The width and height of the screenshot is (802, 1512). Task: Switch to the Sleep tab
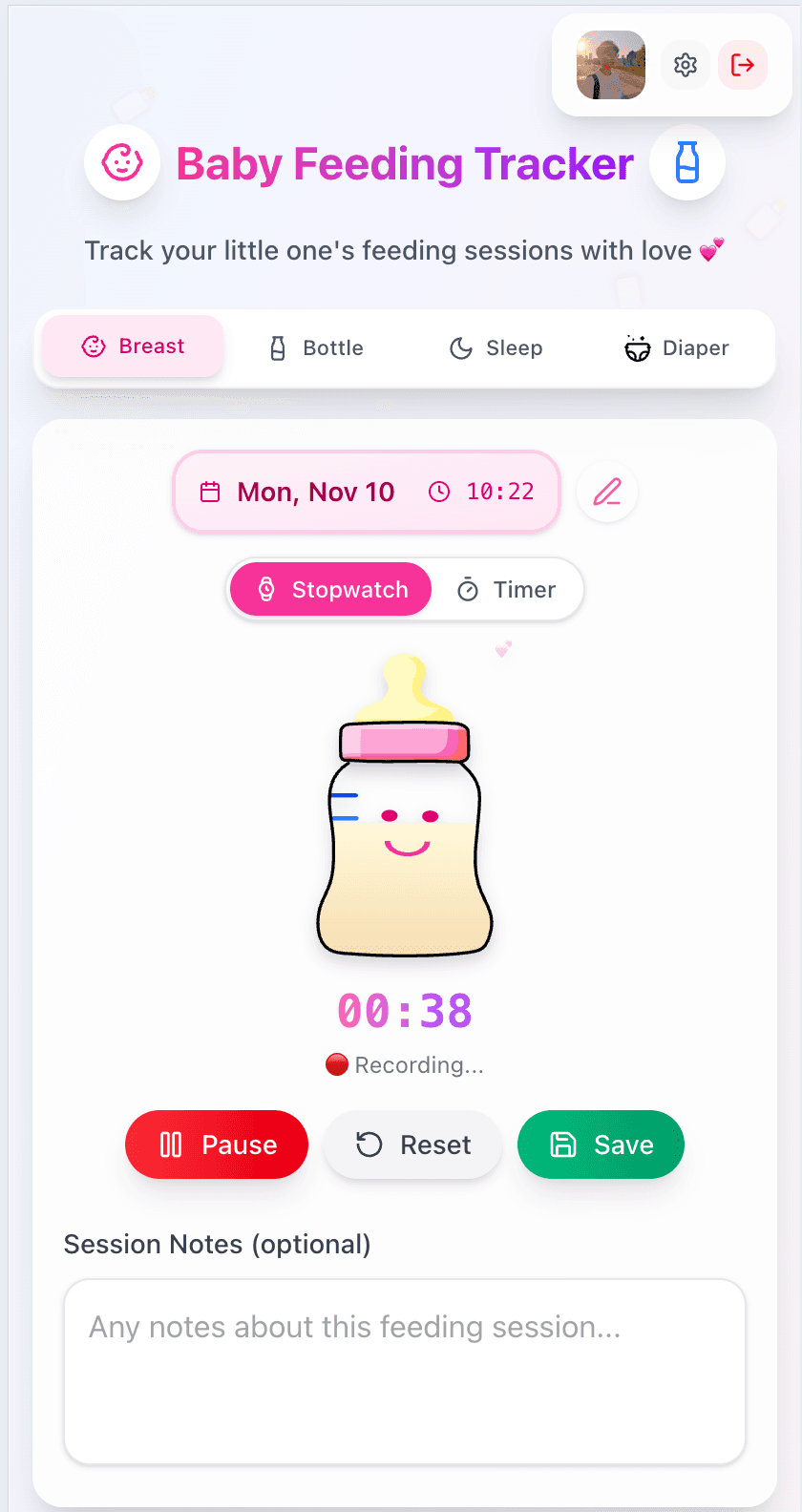tap(496, 348)
